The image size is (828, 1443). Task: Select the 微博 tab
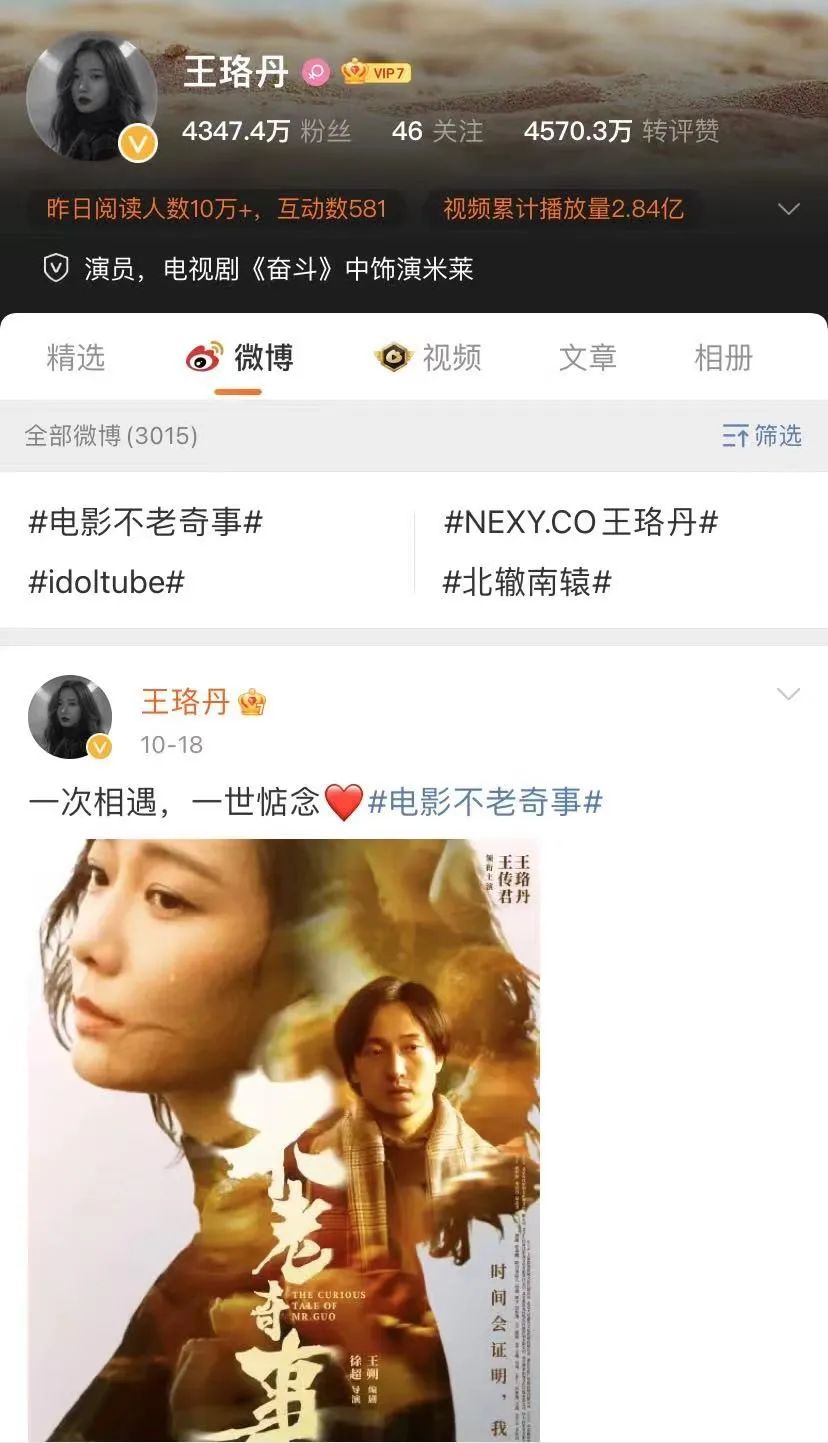[240, 358]
